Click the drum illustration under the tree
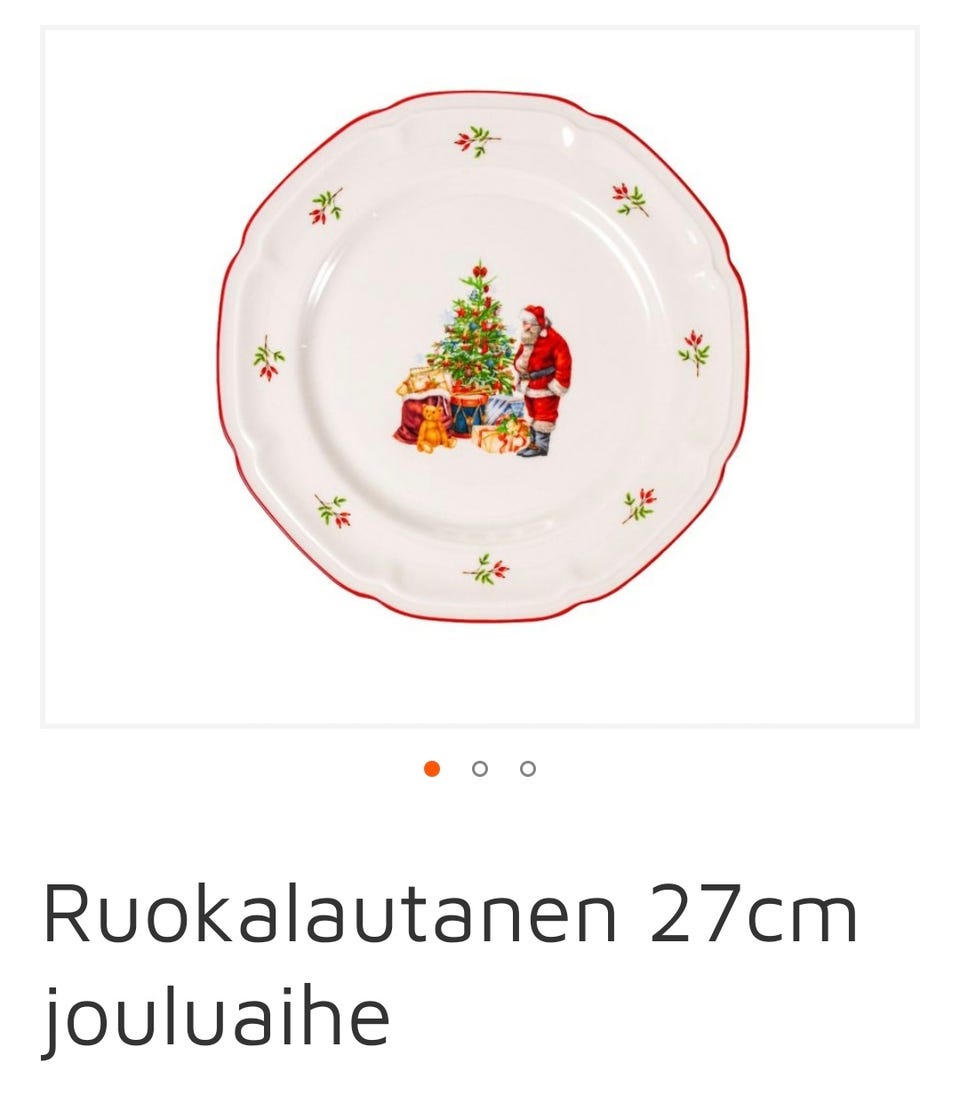The height and width of the screenshot is (1119, 960). click(x=470, y=410)
